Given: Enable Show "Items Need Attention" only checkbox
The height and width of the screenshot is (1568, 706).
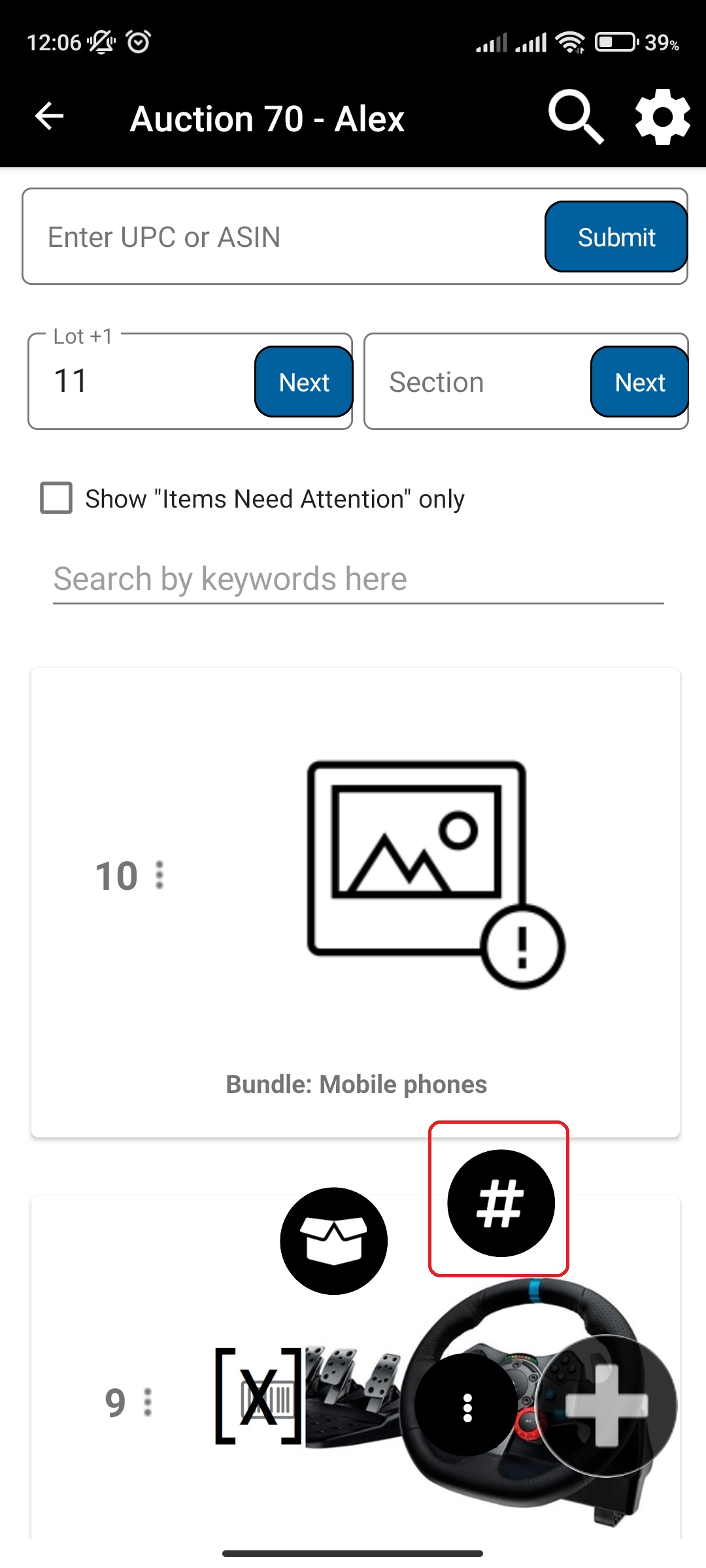Looking at the screenshot, I should pyautogui.click(x=56, y=498).
